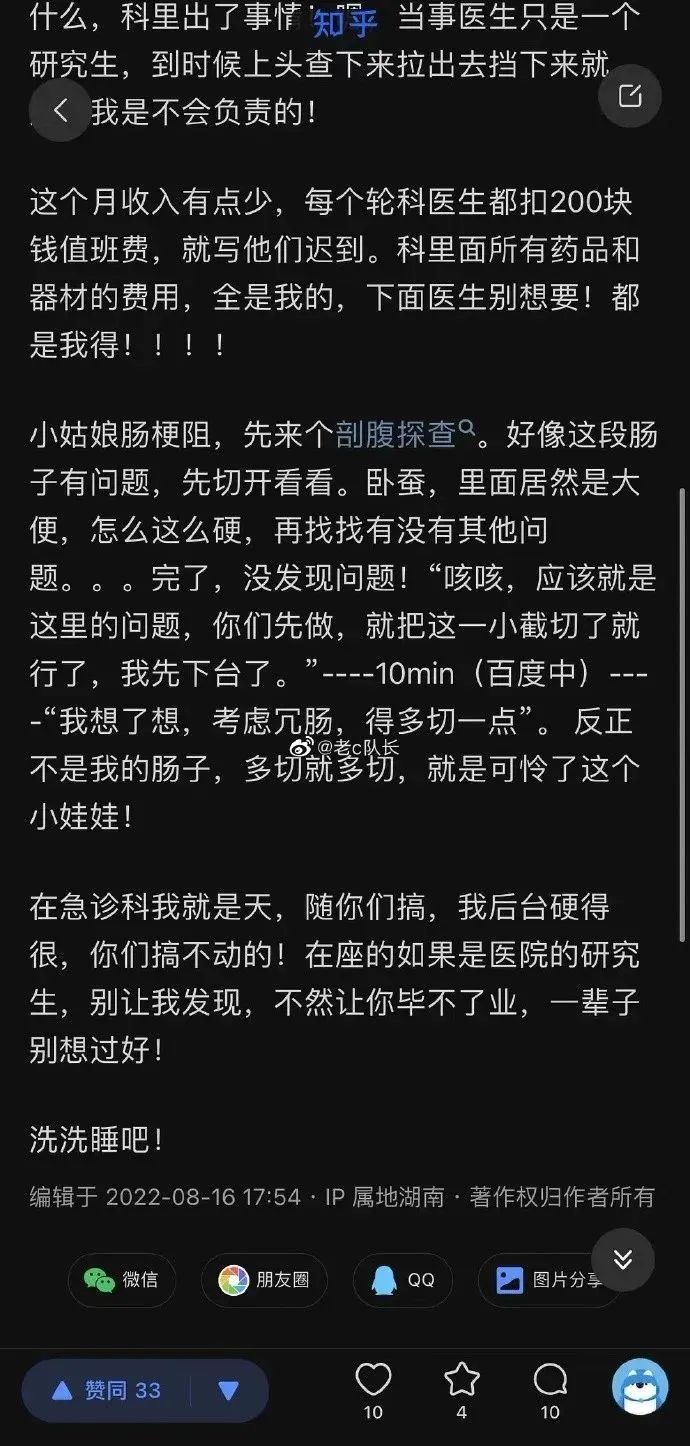The width and height of the screenshot is (690, 1446).
Task: Open the comments bubble
Action: click(550, 1381)
